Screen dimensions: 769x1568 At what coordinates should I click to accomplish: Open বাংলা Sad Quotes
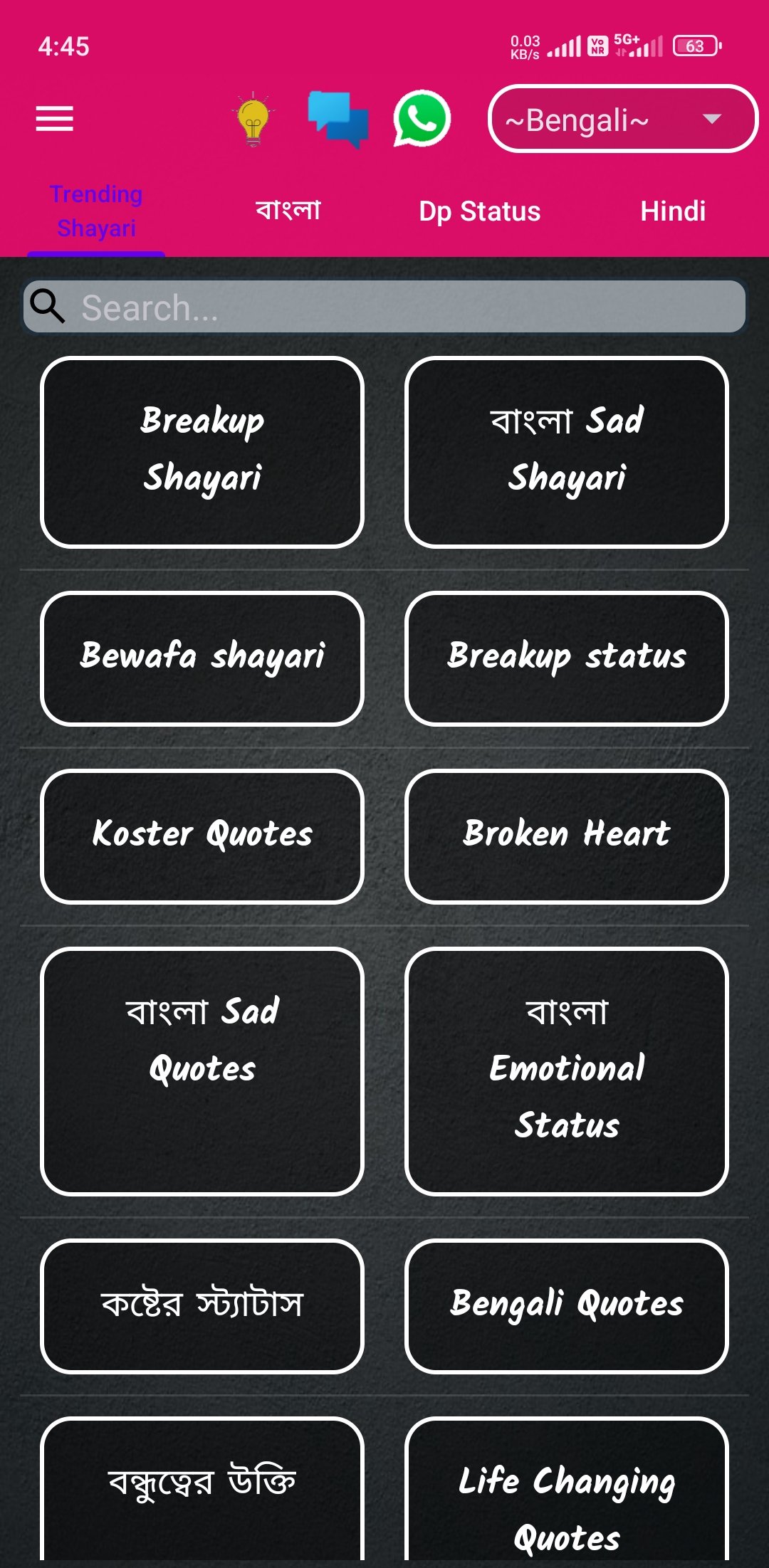pyautogui.click(x=202, y=1071)
